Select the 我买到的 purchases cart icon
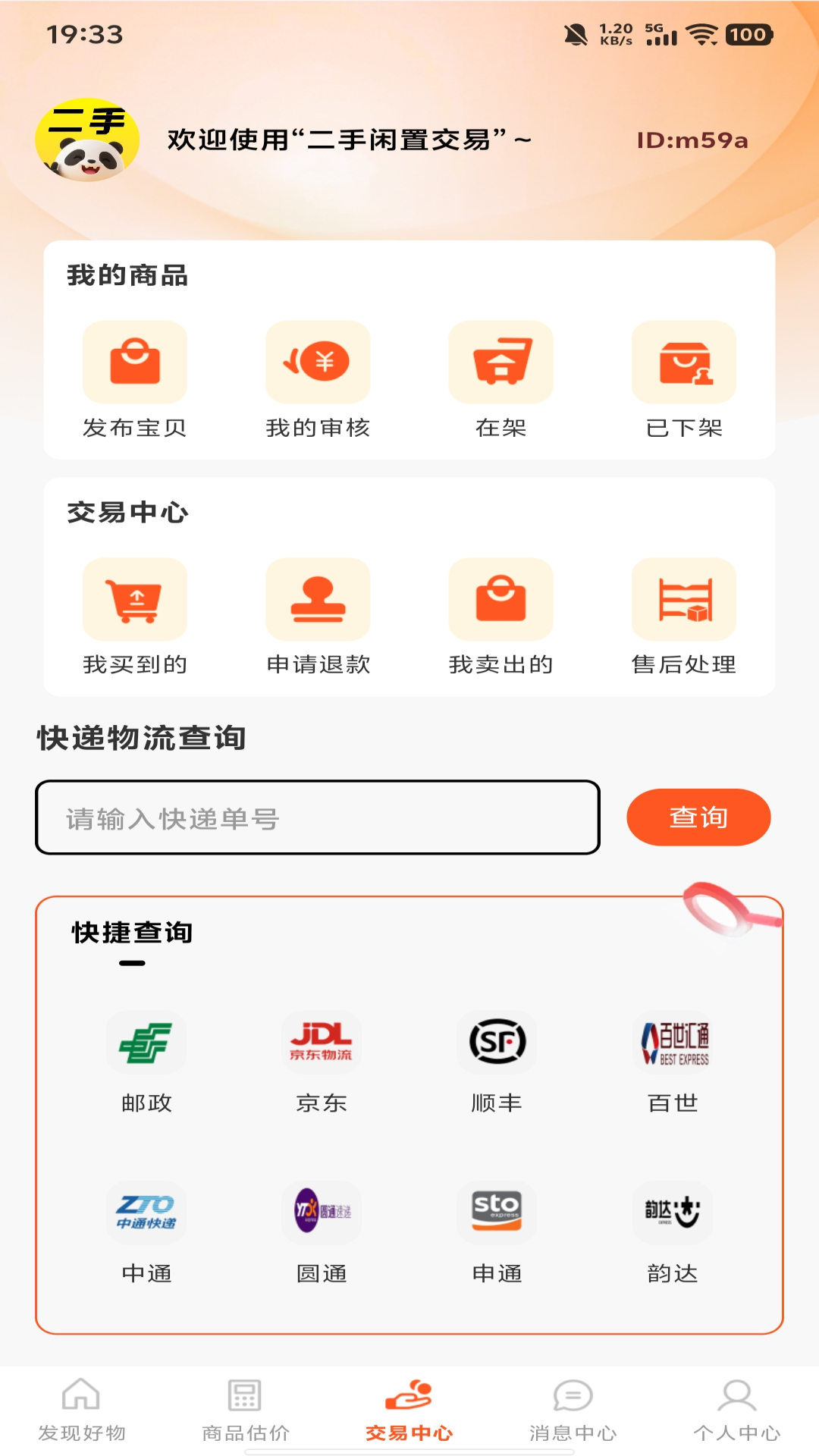Image resolution: width=819 pixels, height=1456 pixels. (135, 599)
